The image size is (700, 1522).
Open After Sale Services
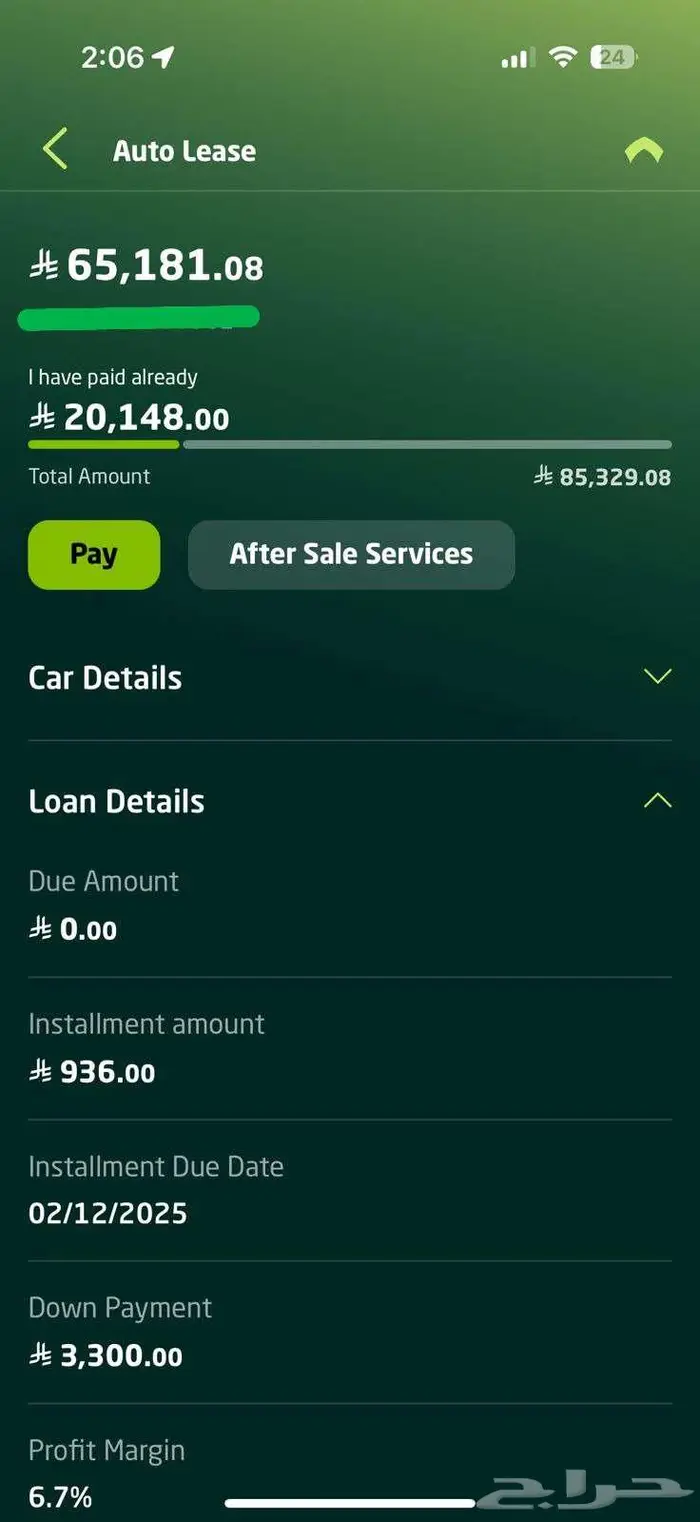(351, 554)
